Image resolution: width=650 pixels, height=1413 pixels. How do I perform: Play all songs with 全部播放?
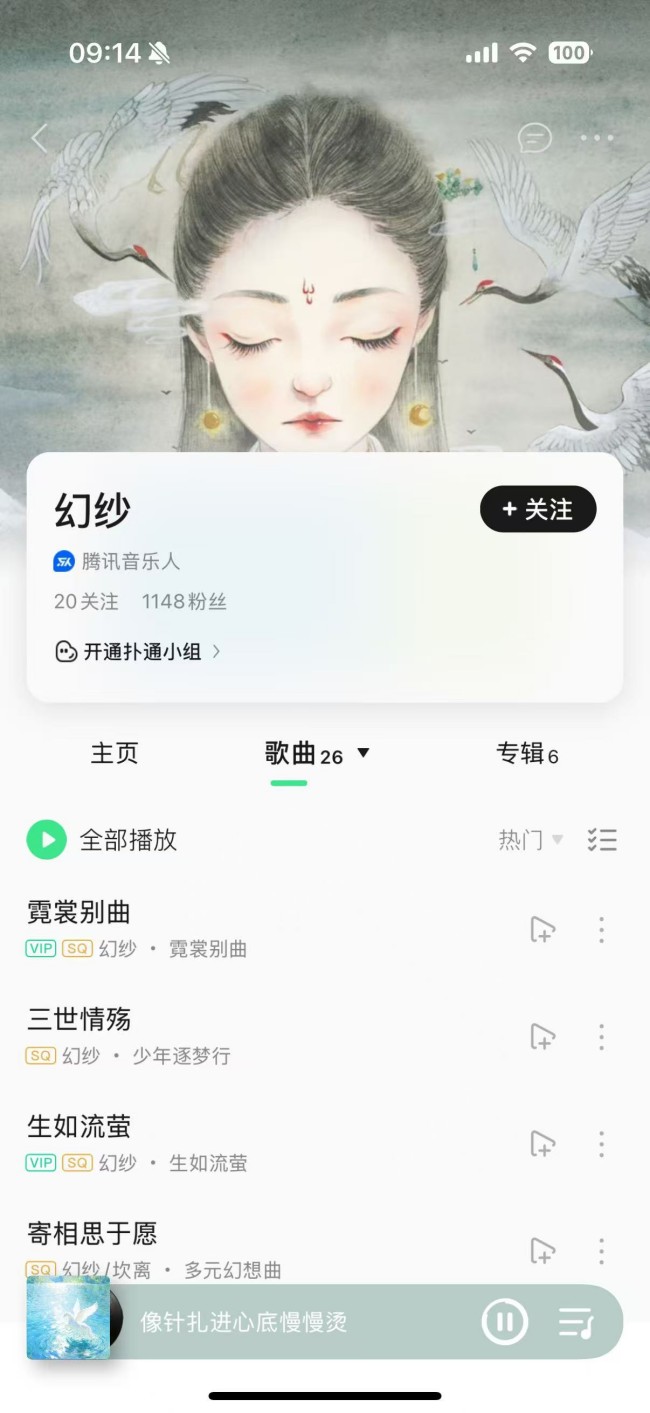[102, 840]
